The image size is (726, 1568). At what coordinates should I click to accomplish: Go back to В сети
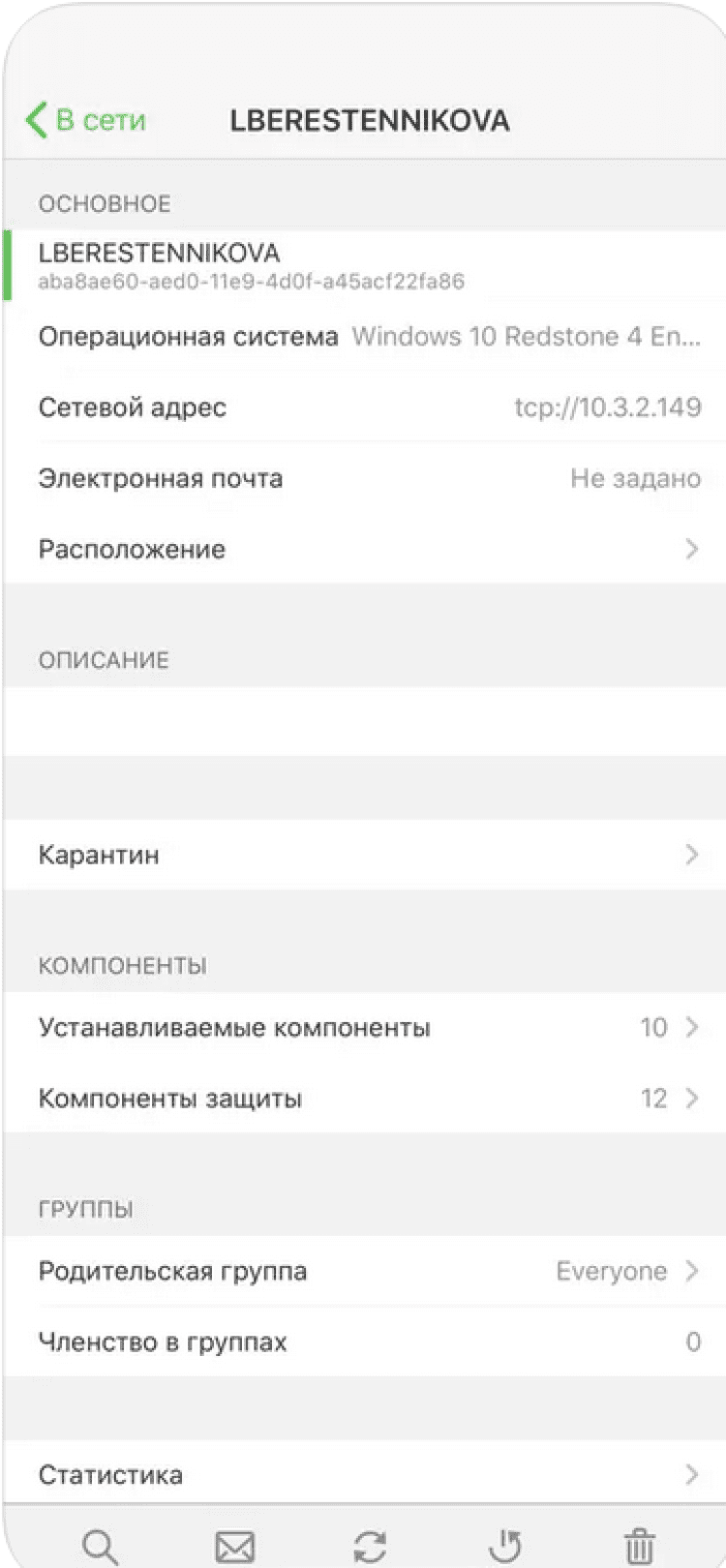tap(87, 120)
